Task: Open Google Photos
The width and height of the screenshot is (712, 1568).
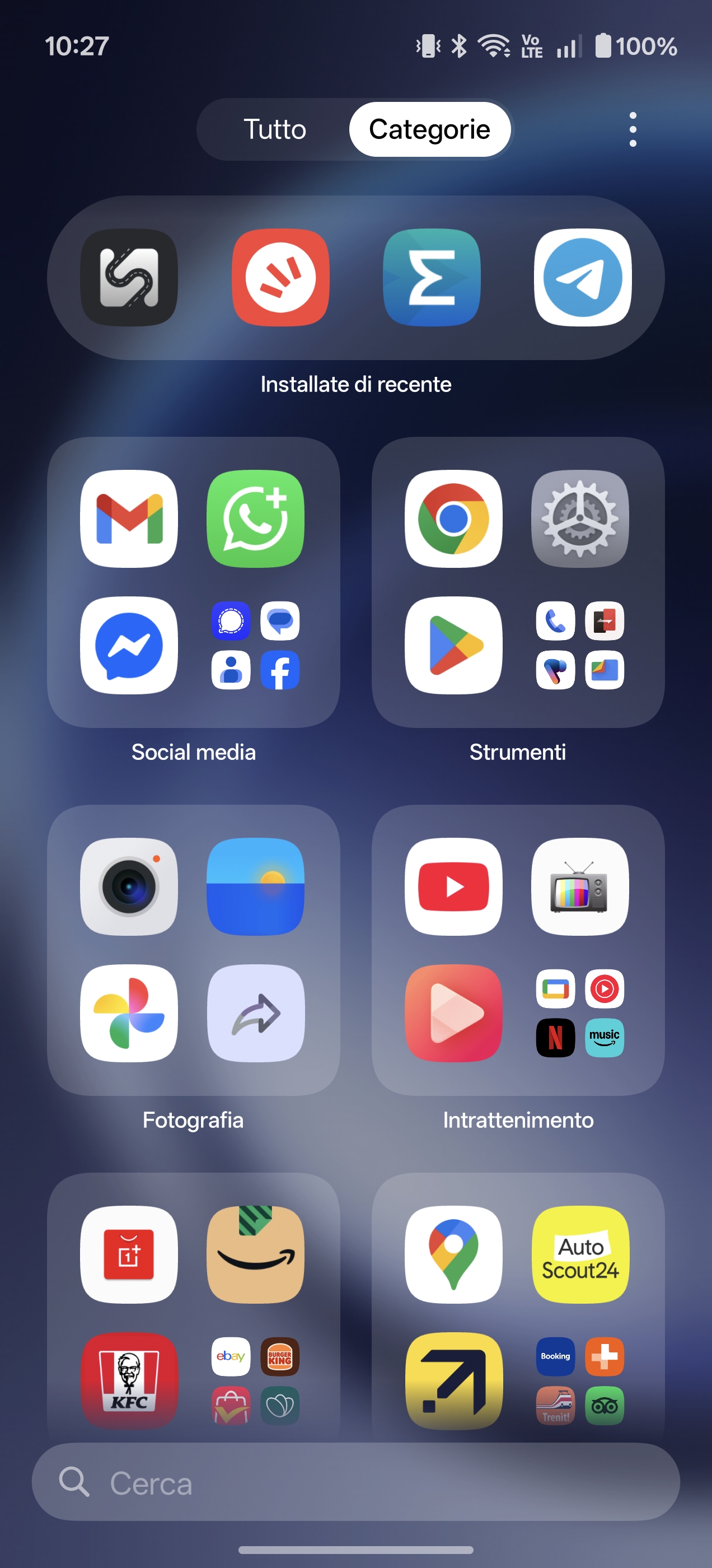Action: click(x=129, y=1013)
